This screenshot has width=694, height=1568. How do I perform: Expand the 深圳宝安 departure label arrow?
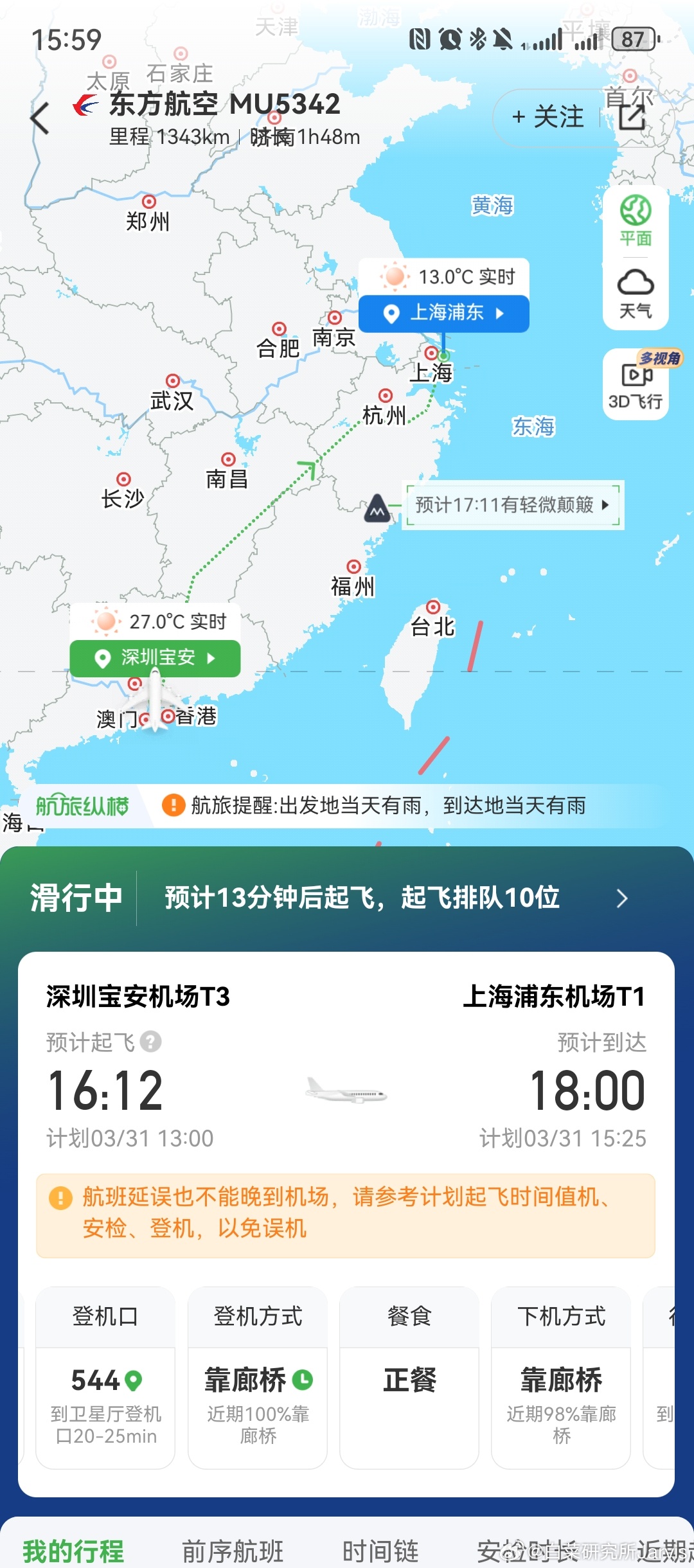pos(212,658)
